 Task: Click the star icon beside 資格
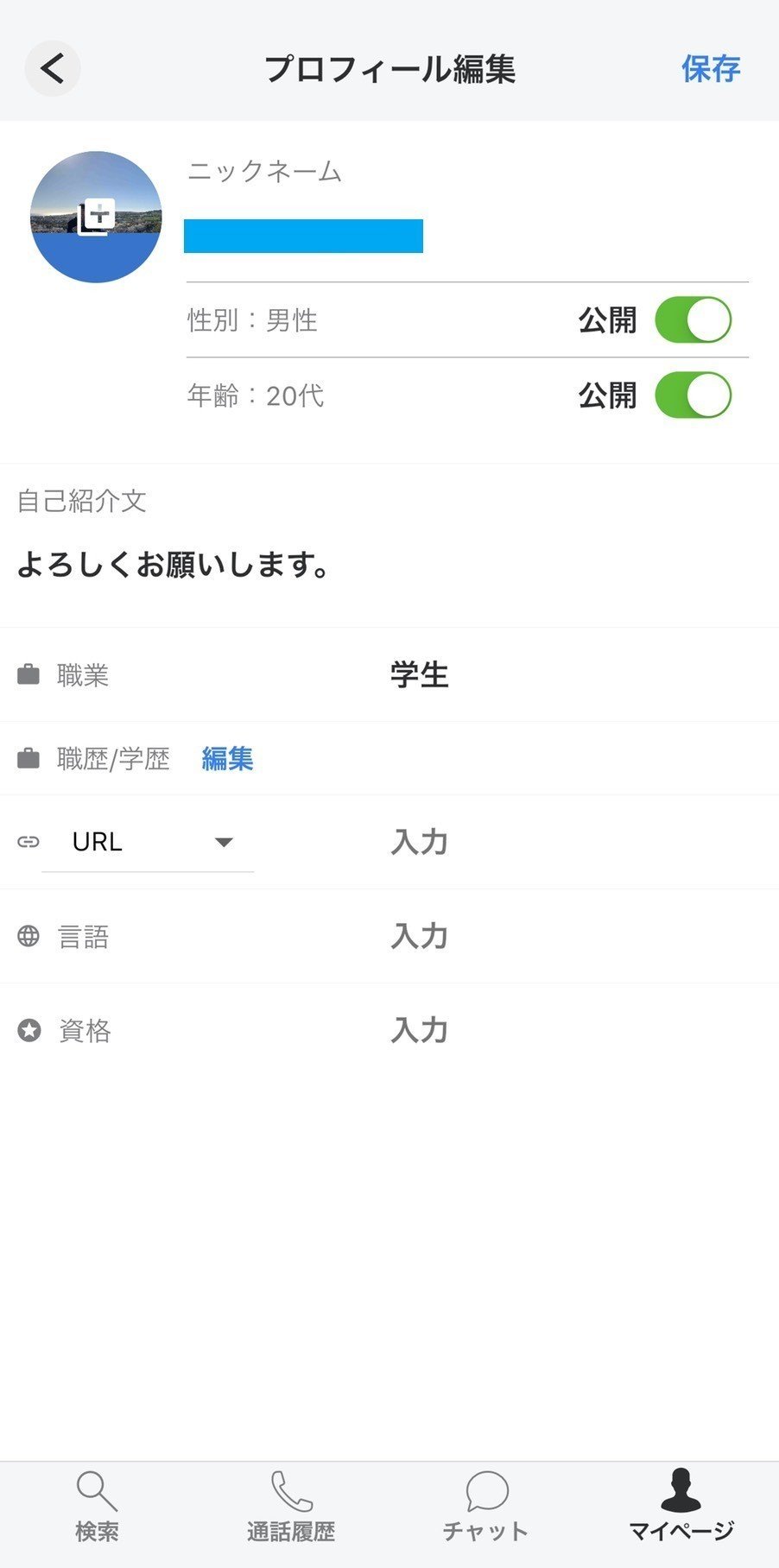coord(28,1029)
